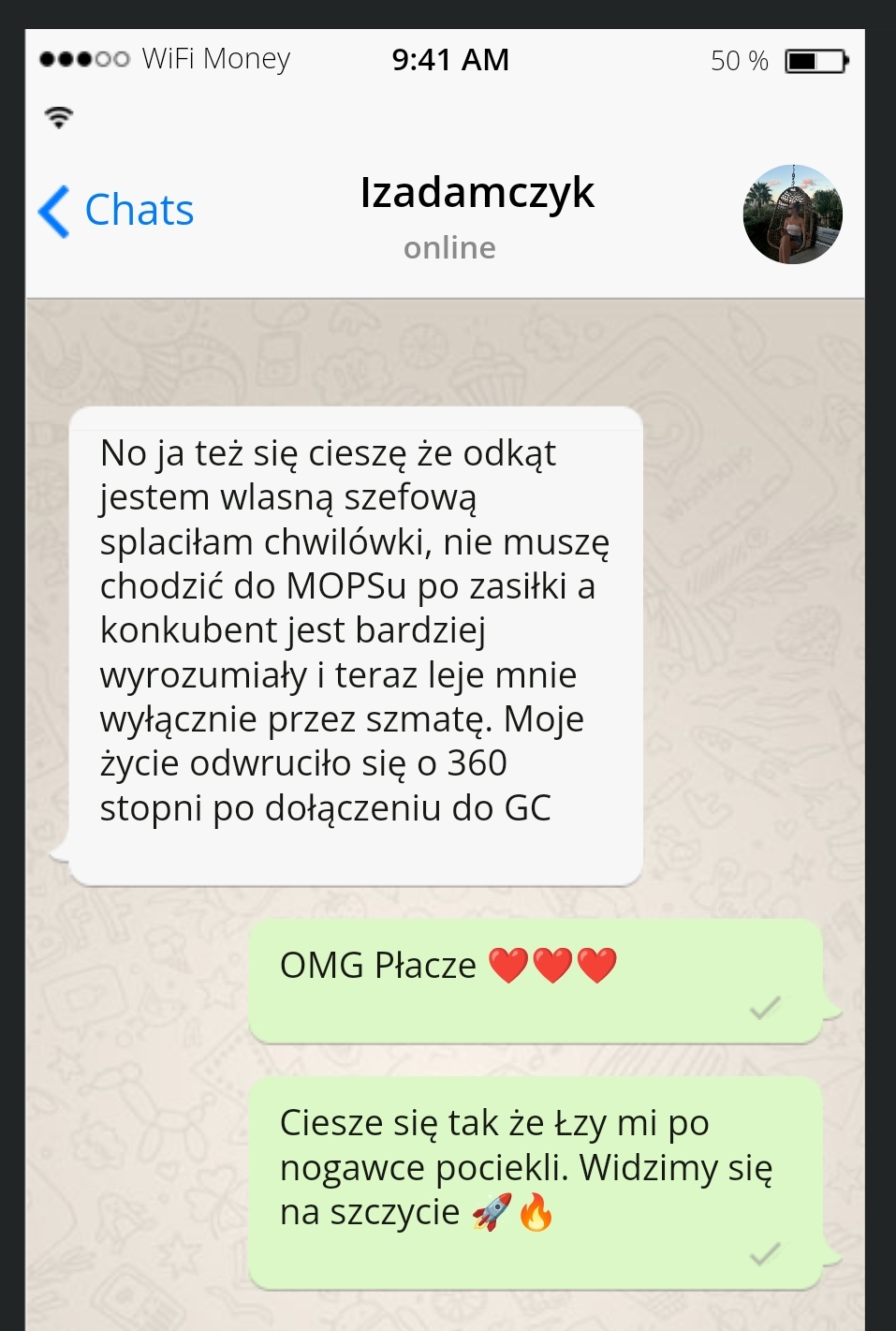896x1331 pixels.
Task: View Izadamczyk's profile picture
Action: click(792, 214)
